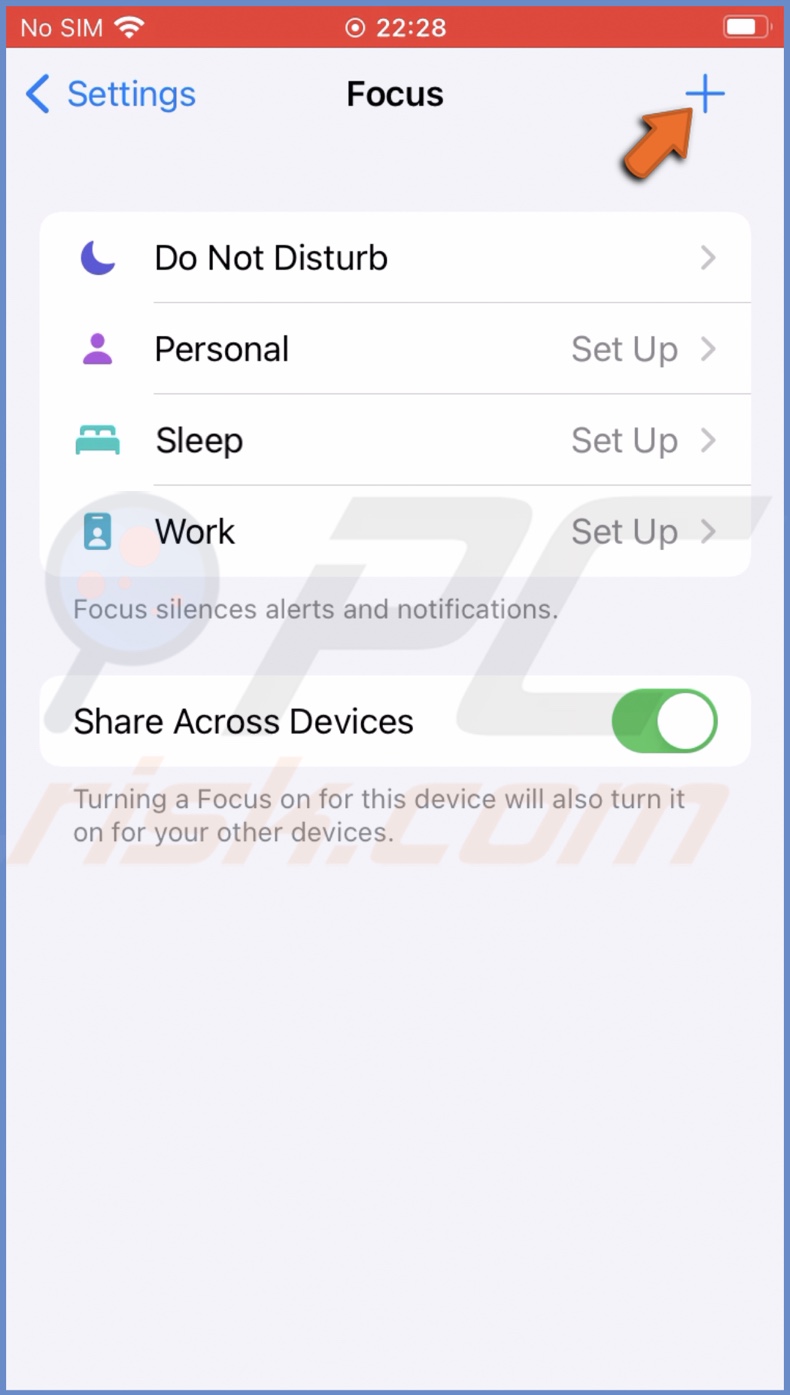
Task: Add a new Focus with plus icon
Action: tap(705, 95)
